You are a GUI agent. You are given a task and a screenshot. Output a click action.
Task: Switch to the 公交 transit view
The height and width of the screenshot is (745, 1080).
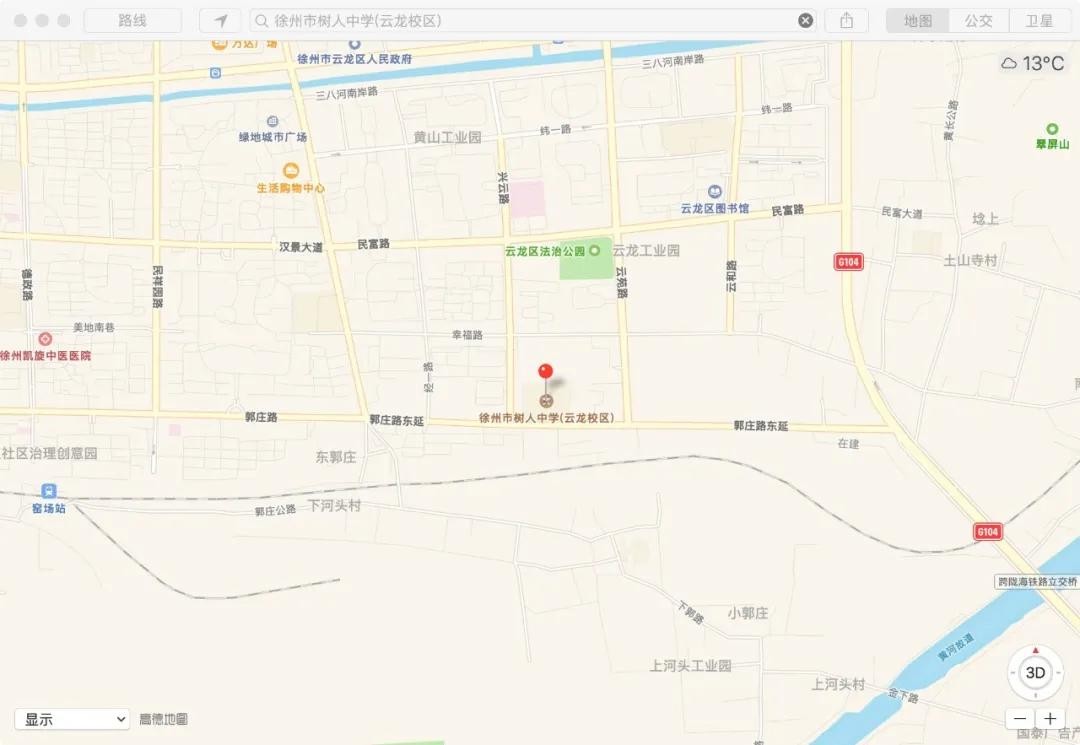click(978, 20)
